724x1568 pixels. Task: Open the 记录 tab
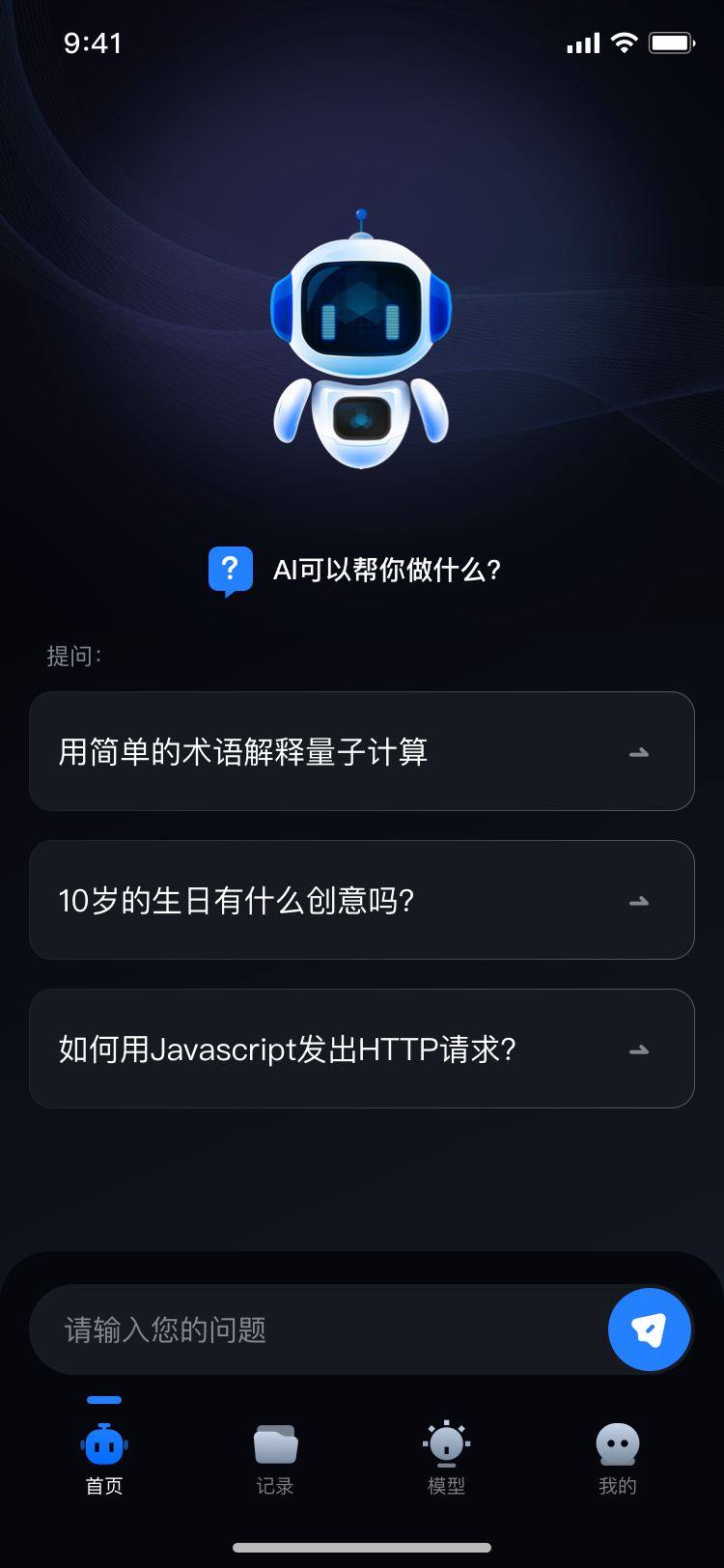275,1459
